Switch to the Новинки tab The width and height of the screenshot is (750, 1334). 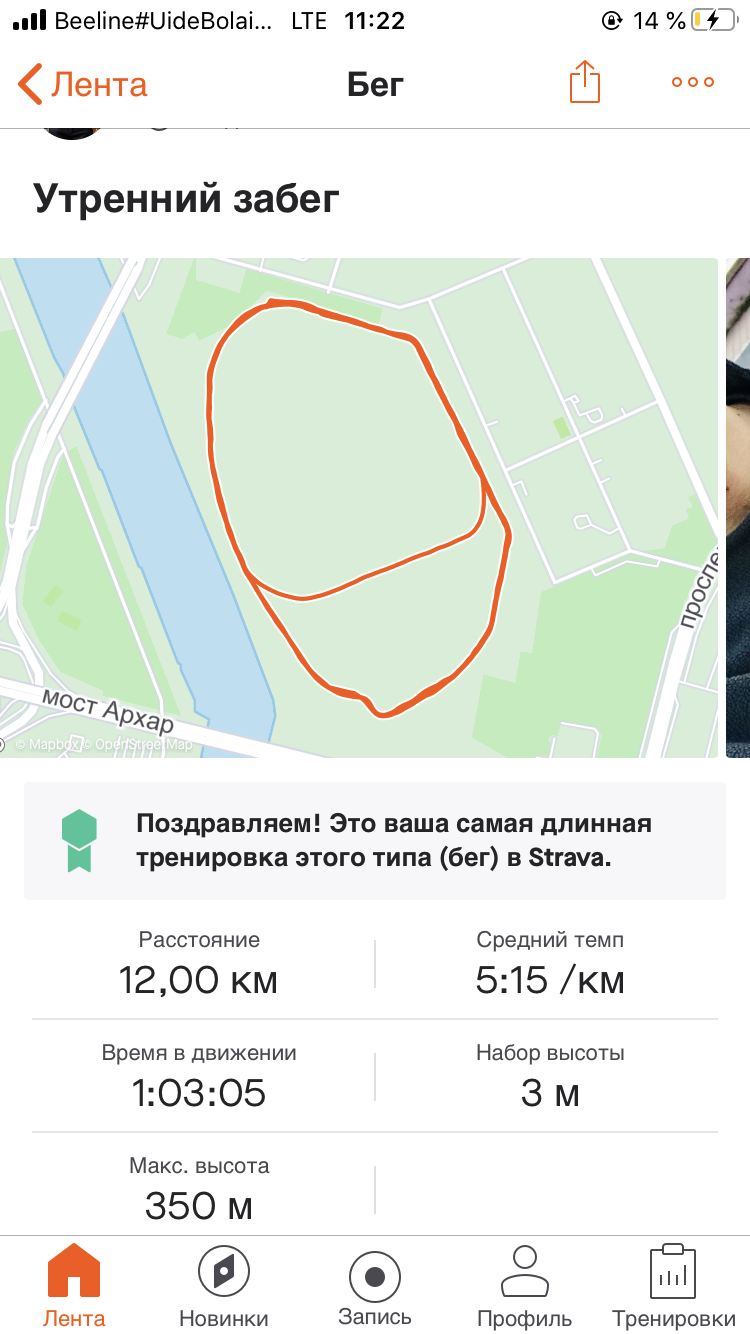point(224,1285)
